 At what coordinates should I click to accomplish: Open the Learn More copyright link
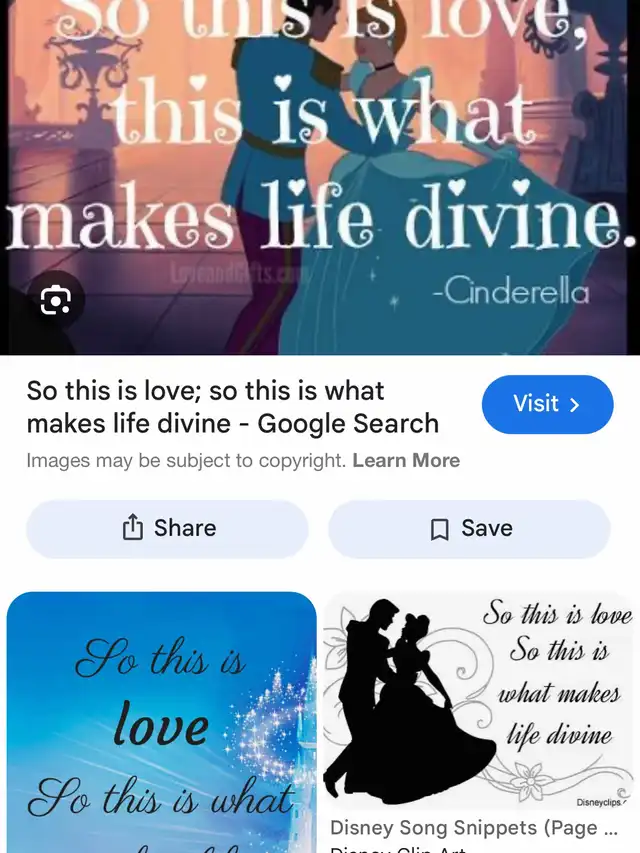tap(406, 461)
